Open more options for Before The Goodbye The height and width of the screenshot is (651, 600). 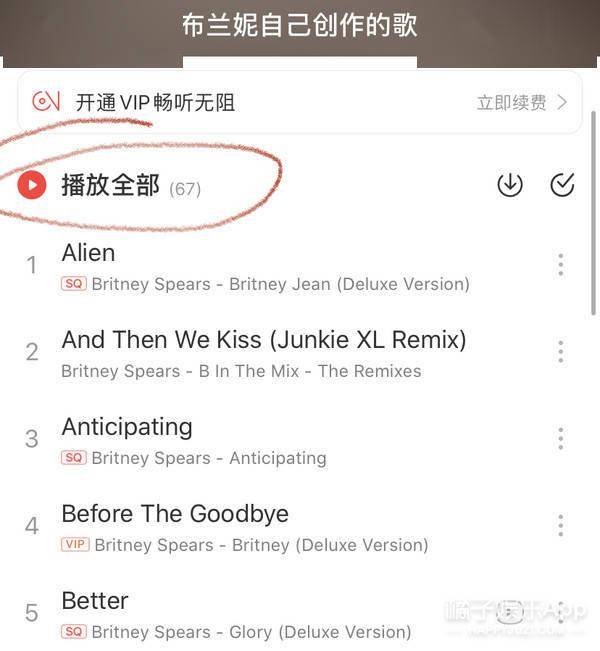(560, 526)
